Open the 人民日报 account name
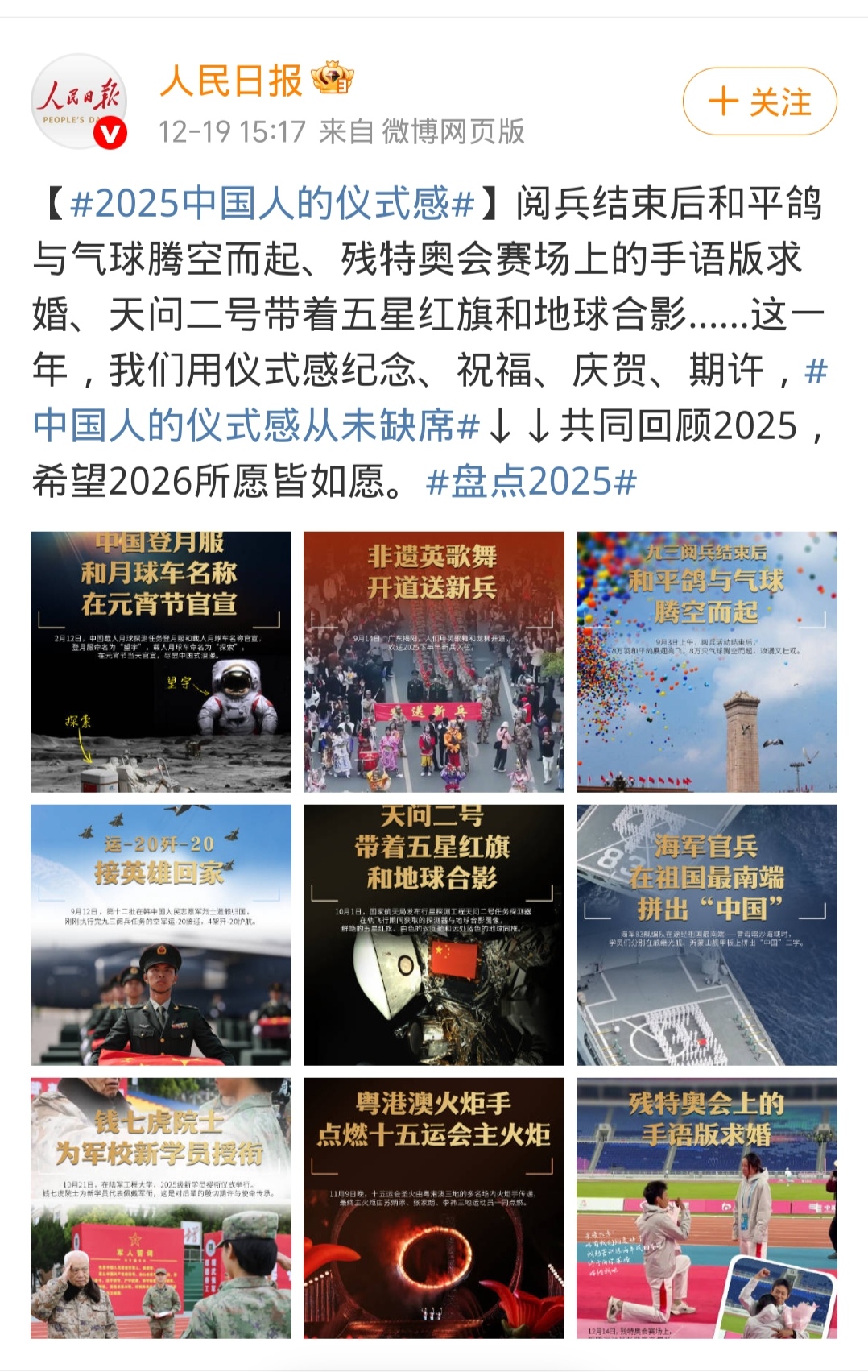The width and height of the screenshot is (868, 1372). [231, 81]
